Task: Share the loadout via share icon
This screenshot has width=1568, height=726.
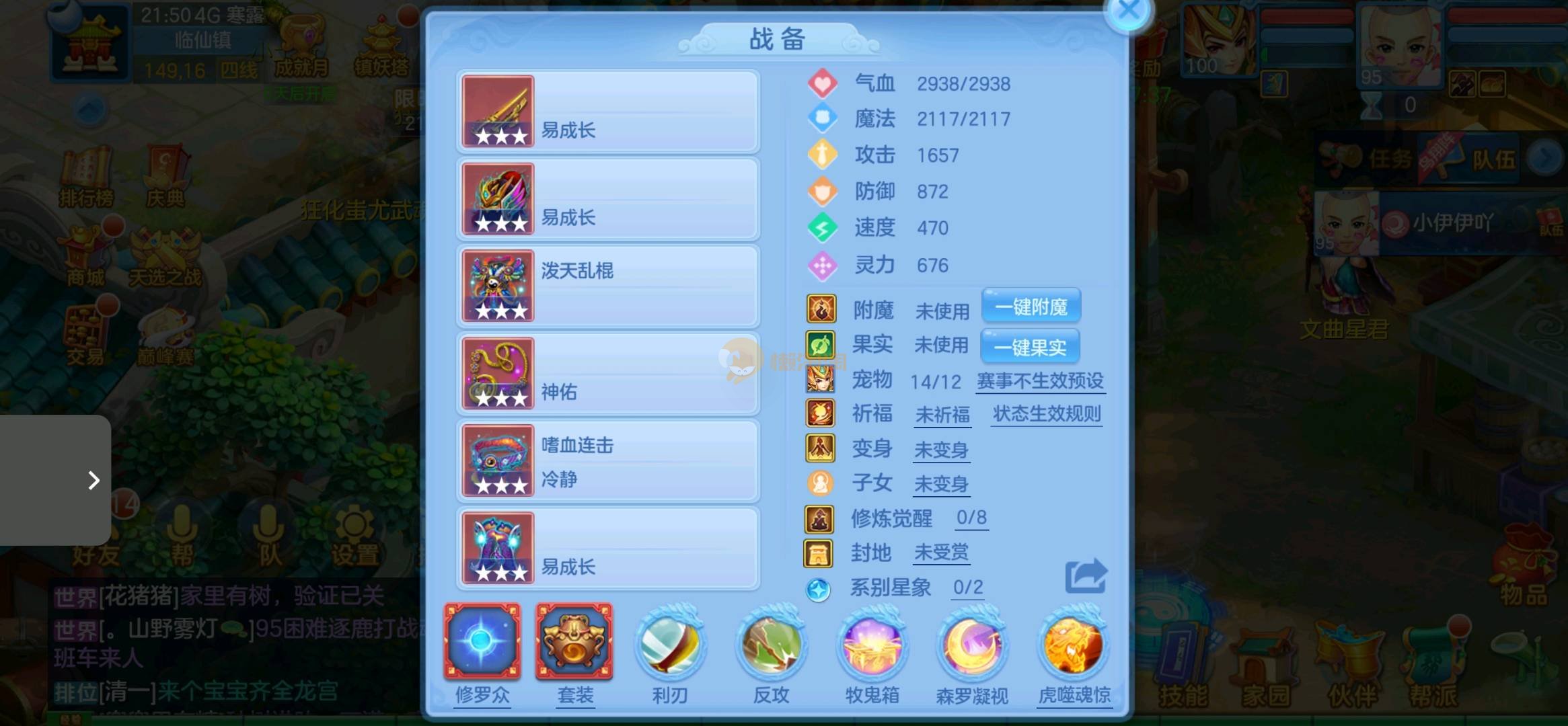Action: [x=1085, y=576]
